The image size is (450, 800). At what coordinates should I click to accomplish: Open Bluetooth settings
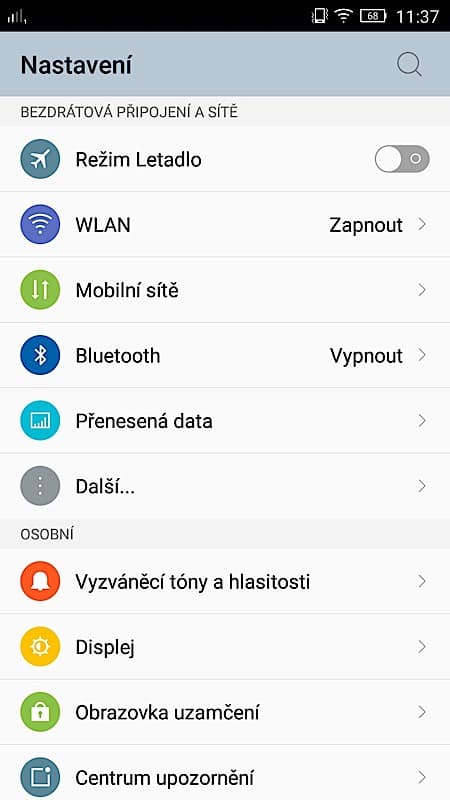pyautogui.click(x=225, y=355)
